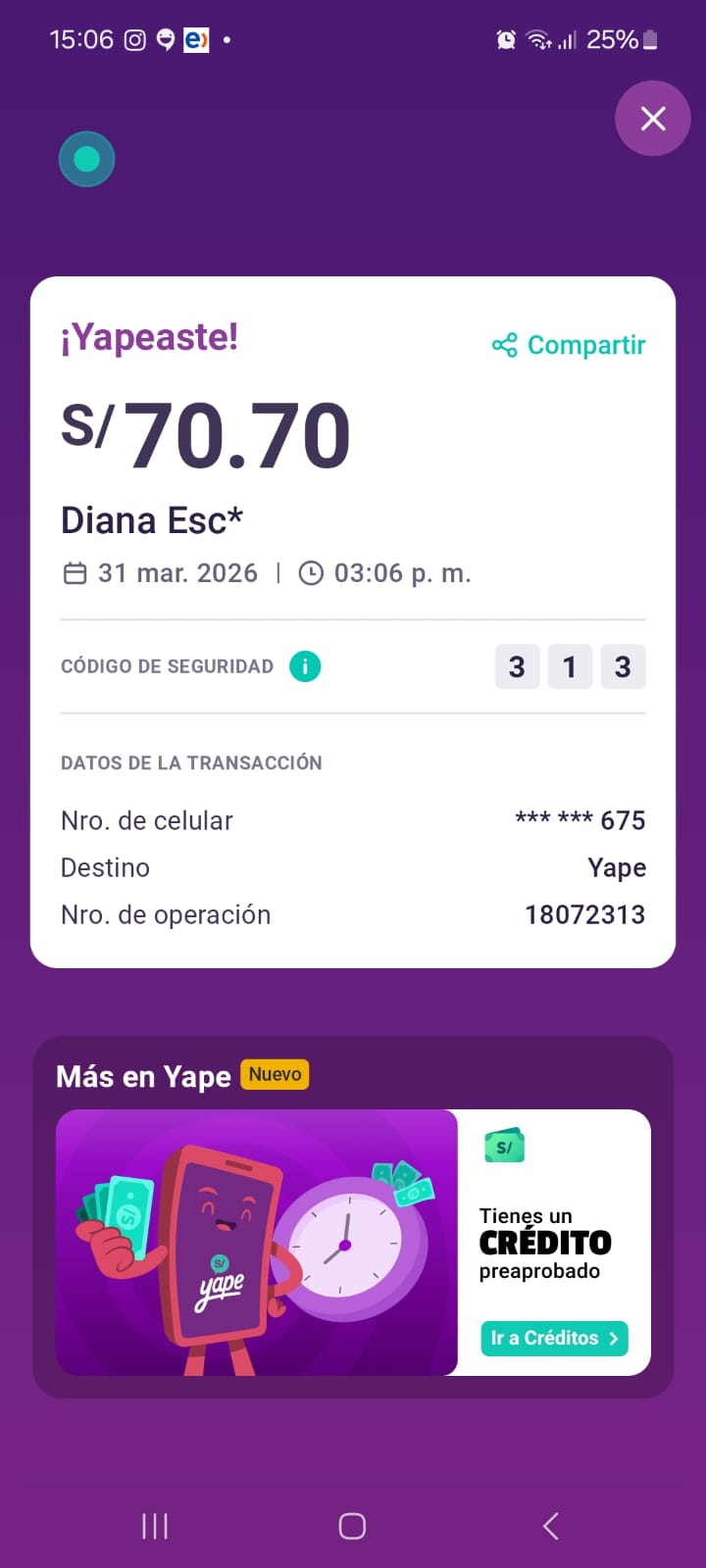Tap the Ir a Créditos button
The image size is (706, 1568).
coord(554,1339)
